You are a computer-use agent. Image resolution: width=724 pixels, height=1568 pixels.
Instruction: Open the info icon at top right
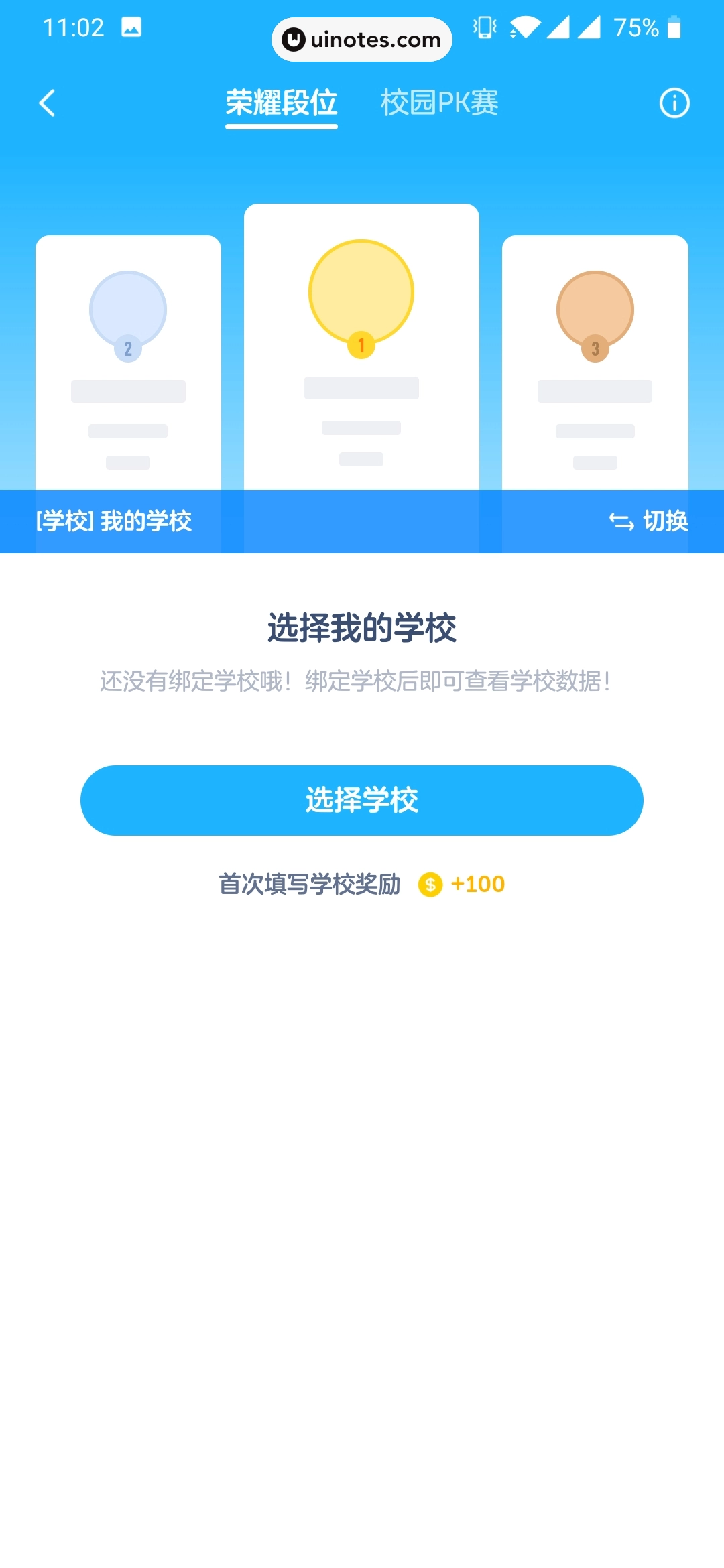tap(674, 103)
